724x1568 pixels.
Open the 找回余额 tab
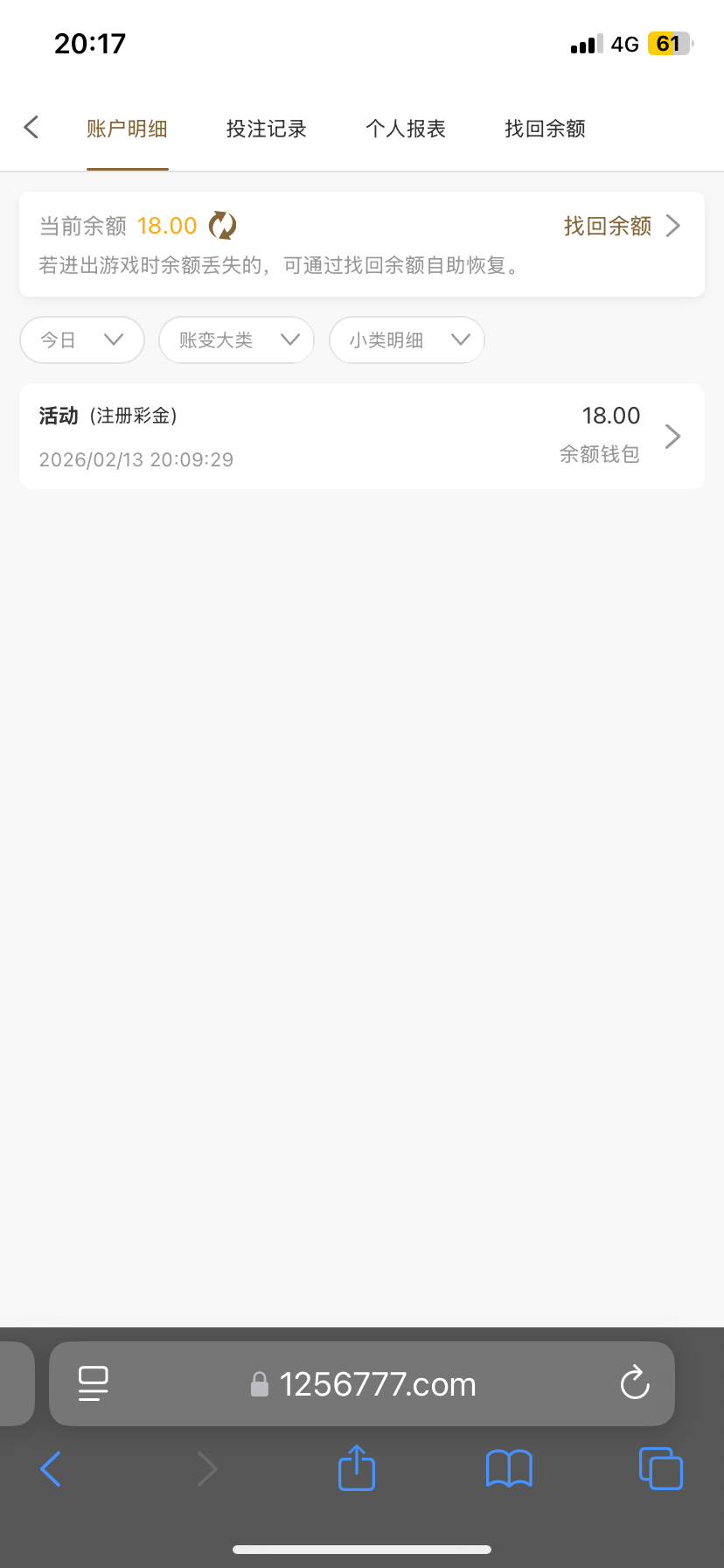point(545,129)
